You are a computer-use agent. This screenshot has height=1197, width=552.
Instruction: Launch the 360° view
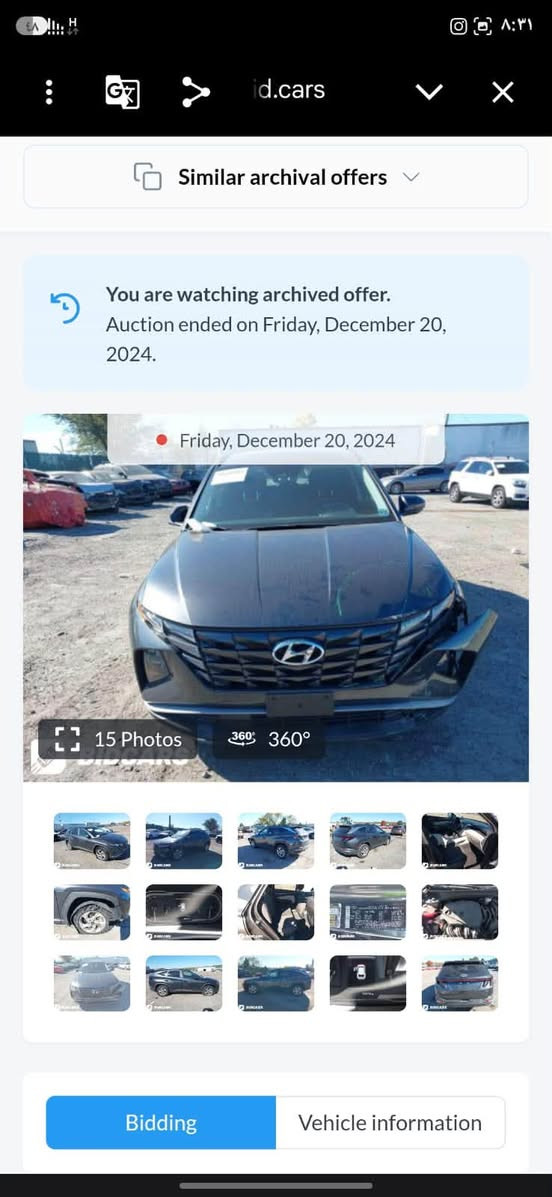click(270, 739)
